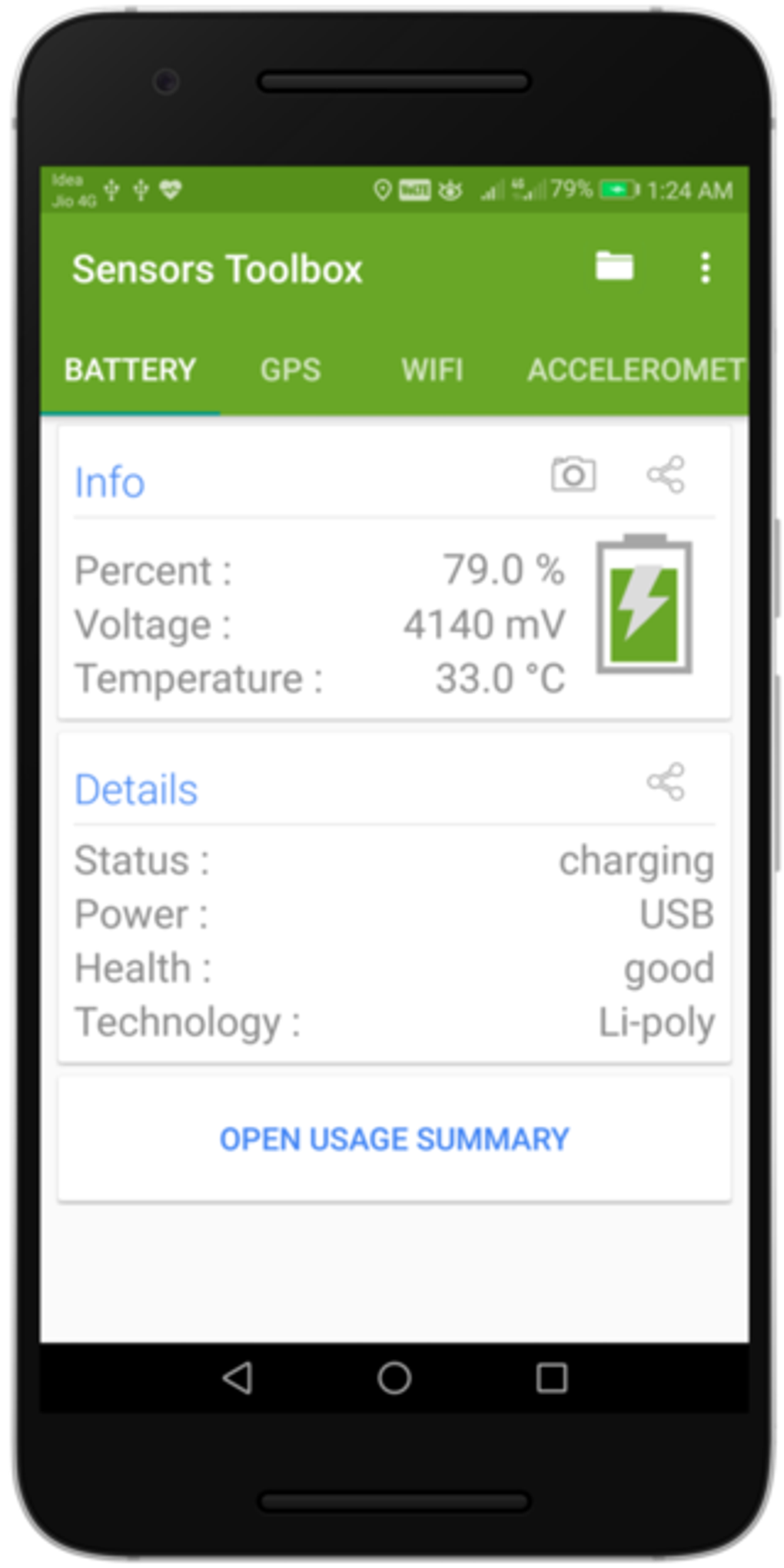Open recent apps with the square button

pyautogui.click(x=551, y=1377)
